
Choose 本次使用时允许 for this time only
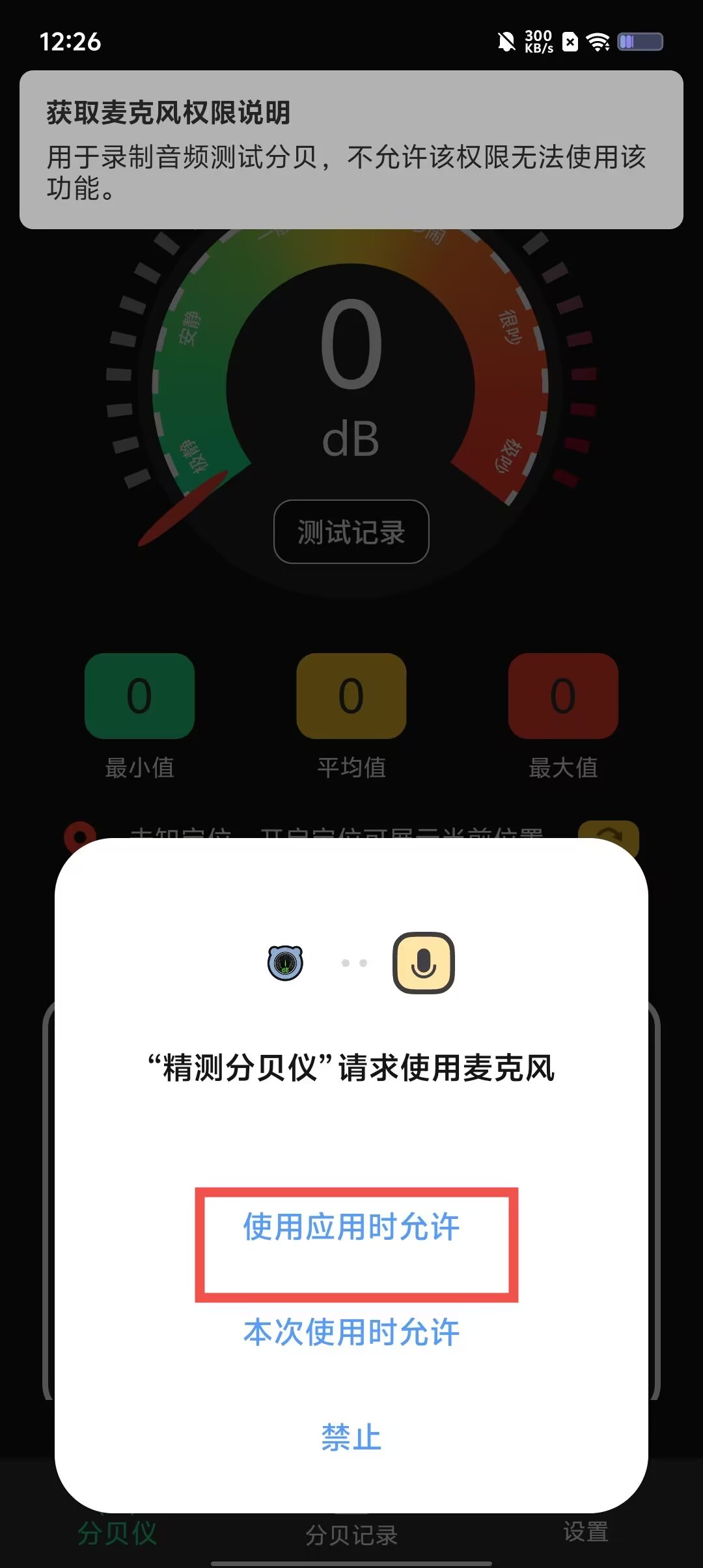[x=351, y=1332]
